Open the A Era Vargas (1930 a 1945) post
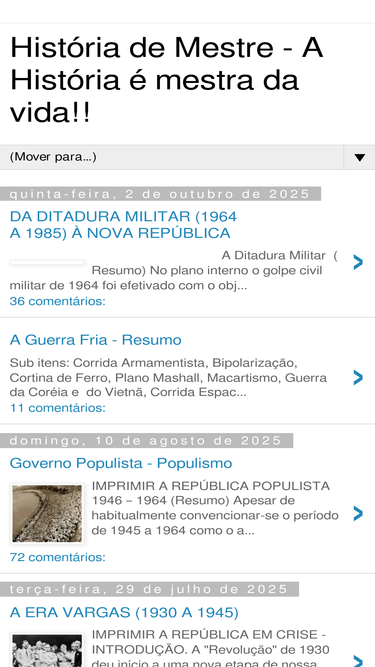This screenshot has height=667, width=375. tap(124, 612)
